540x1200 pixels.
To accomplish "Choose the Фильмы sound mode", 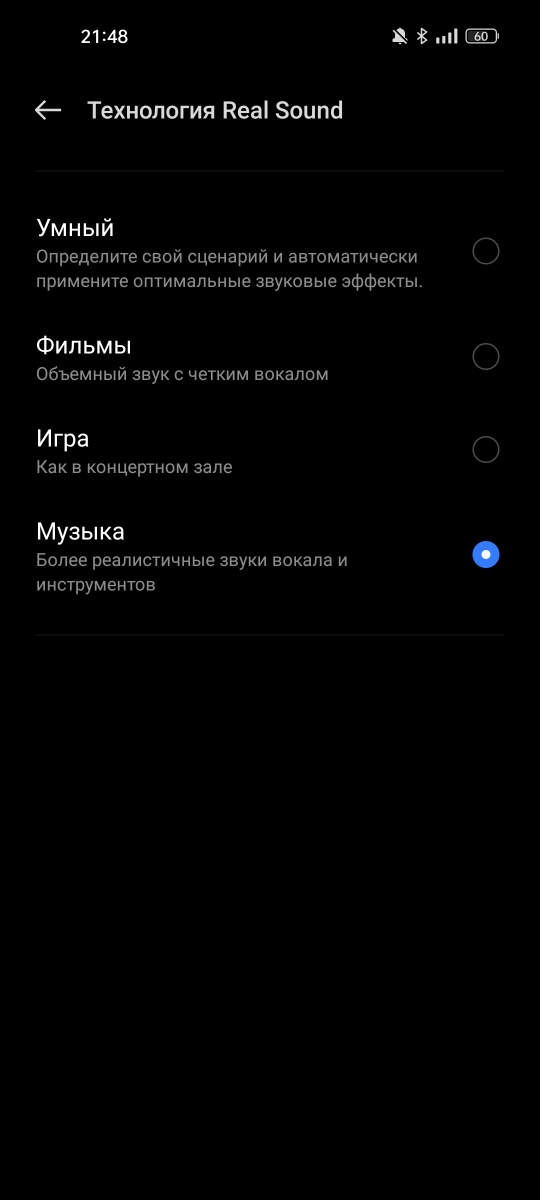I will point(270,358).
